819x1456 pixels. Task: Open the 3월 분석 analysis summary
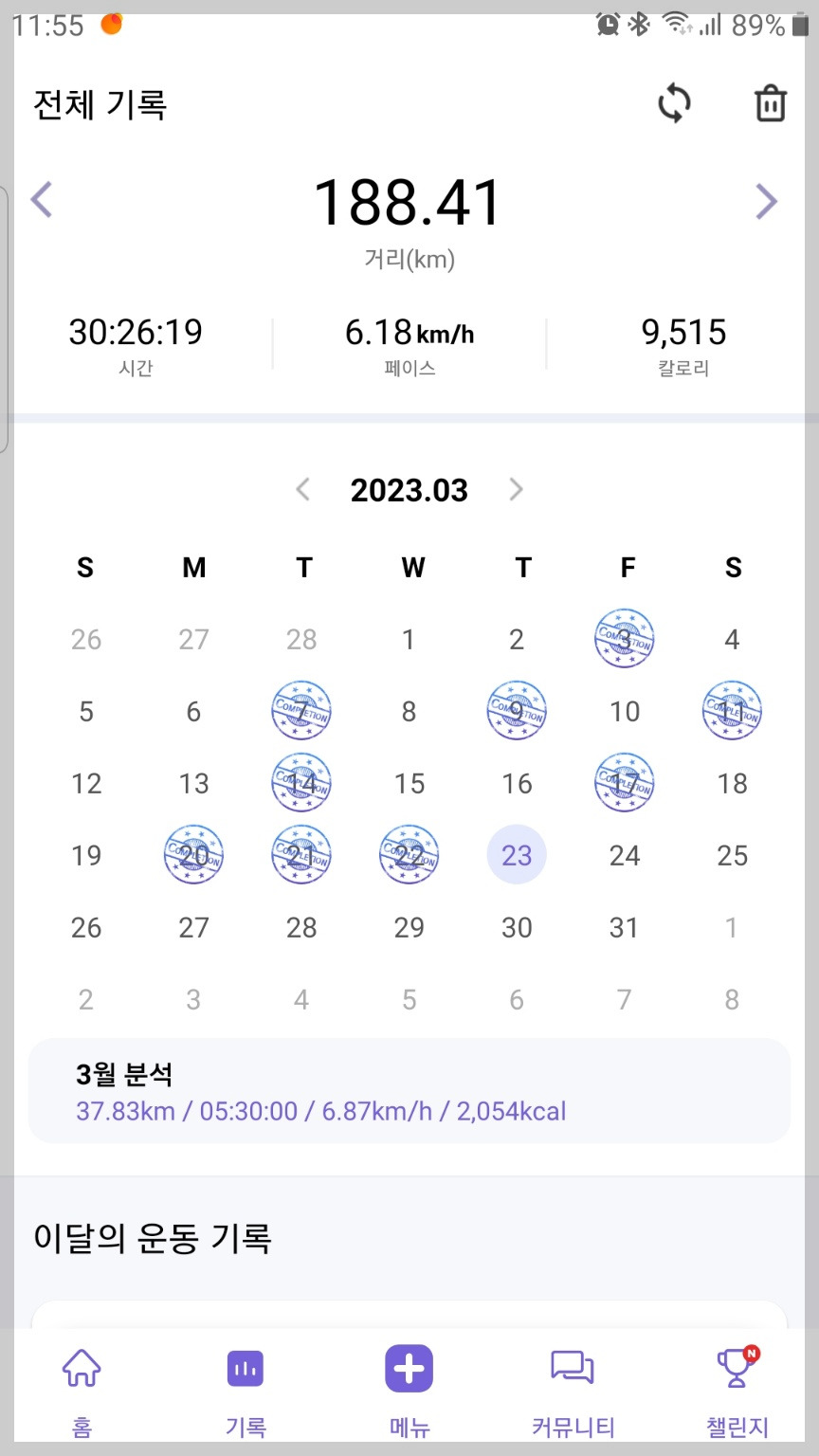pyautogui.click(x=409, y=1088)
